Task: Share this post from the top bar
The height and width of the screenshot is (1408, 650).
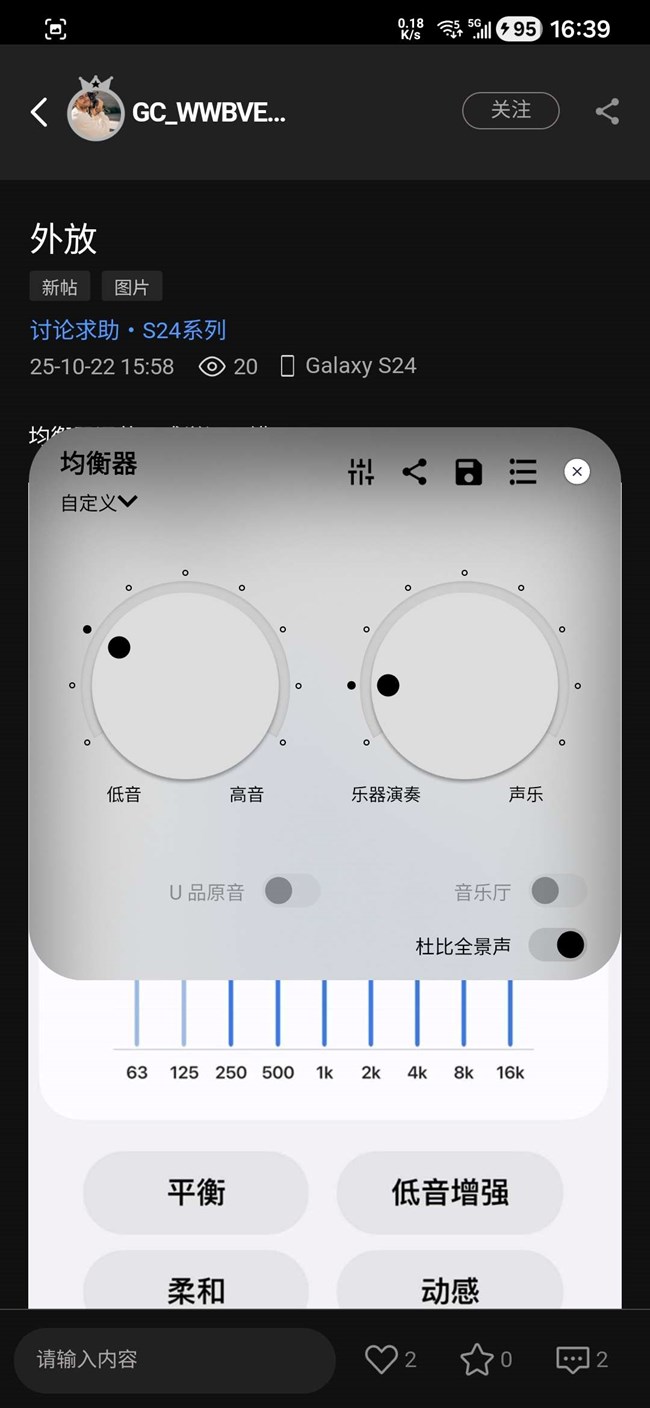Action: coord(607,111)
